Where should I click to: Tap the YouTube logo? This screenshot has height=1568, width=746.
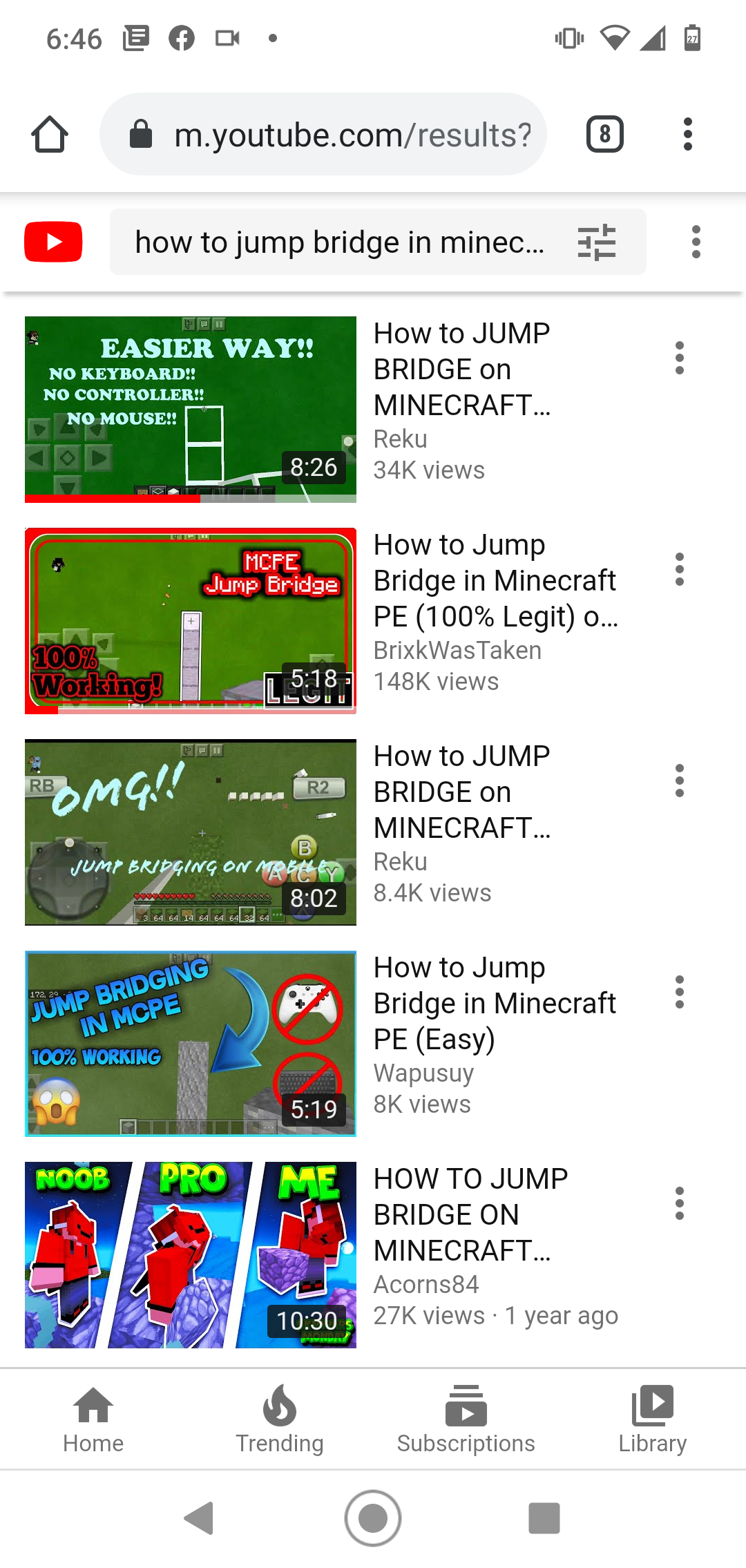pyautogui.click(x=53, y=242)
